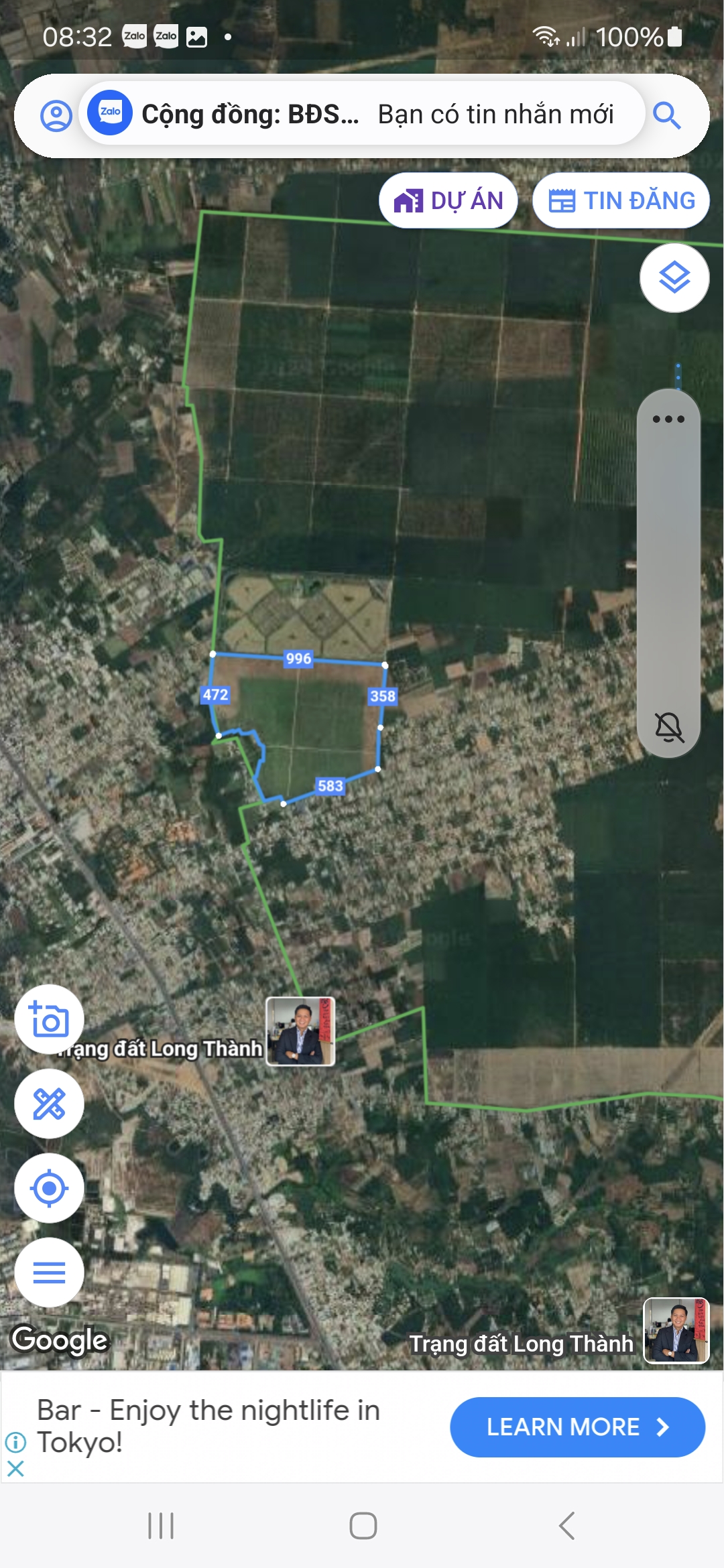Open the Zalo community notification banner

pos(363,114)
